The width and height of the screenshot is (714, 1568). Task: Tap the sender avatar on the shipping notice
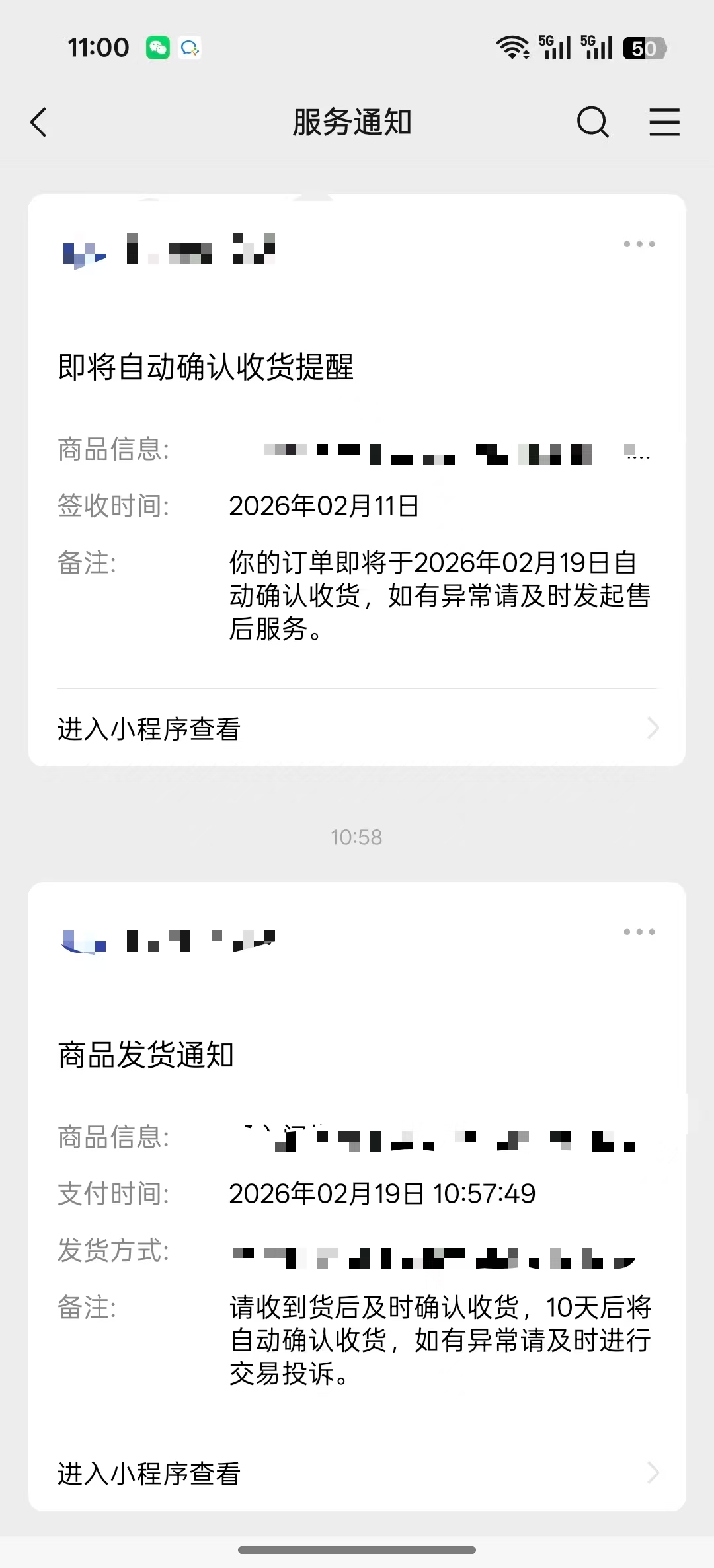(x=83, y=942)
